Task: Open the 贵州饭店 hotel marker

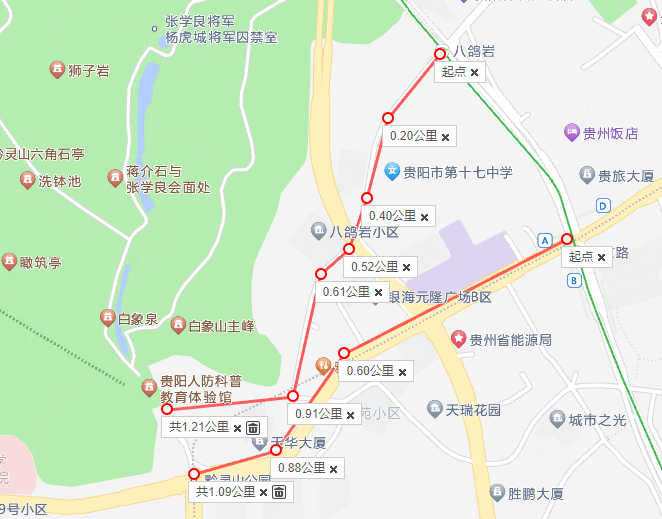Action: (572, 132)
